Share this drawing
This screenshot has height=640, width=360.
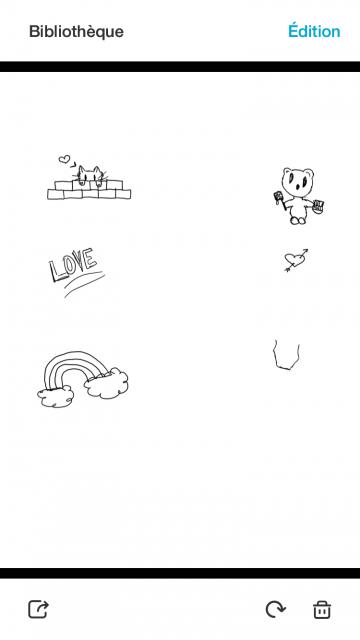pyautogui.click(x=38, y=609)
